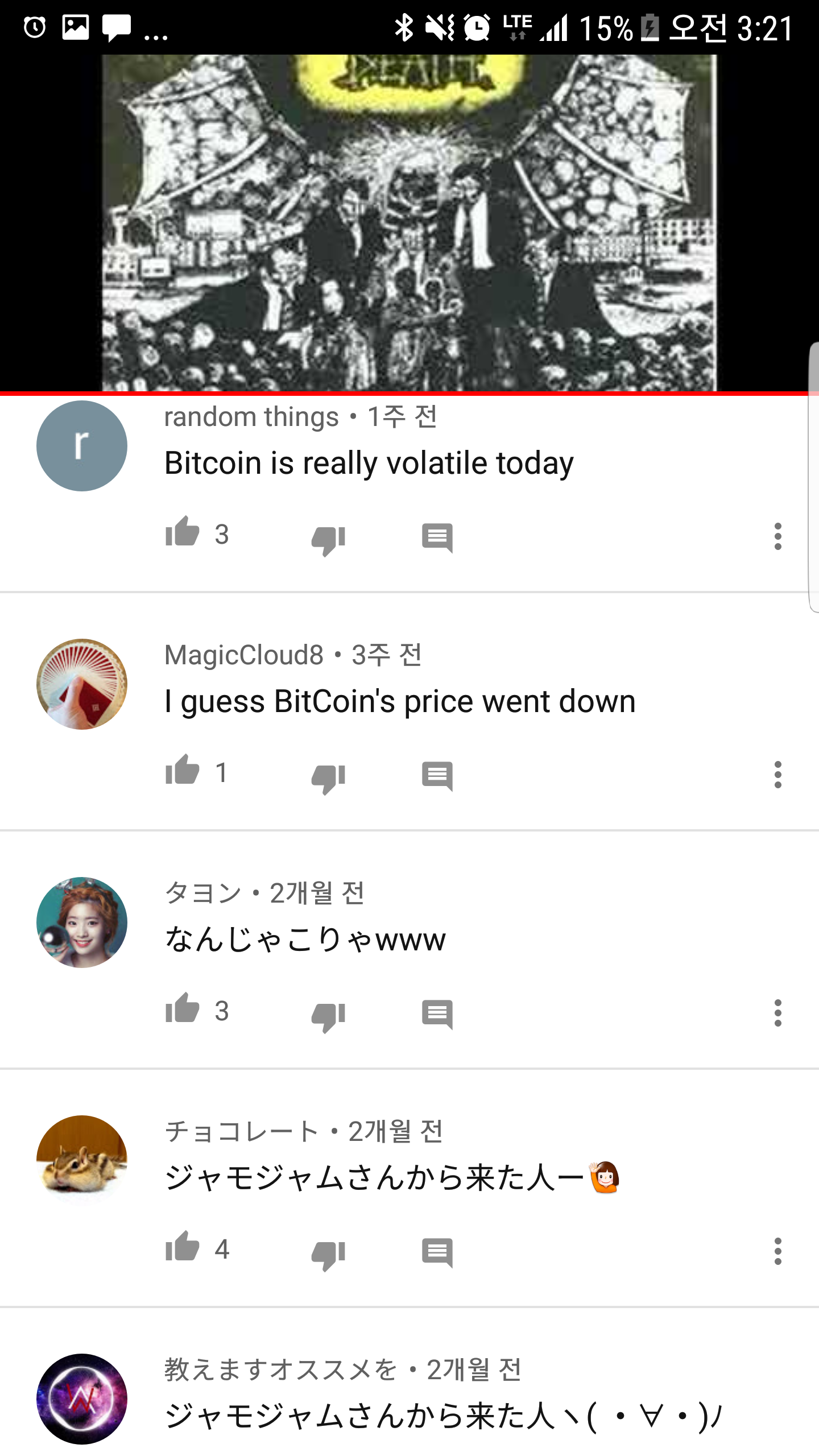Like random things' Bitcoin volatile comment
The image size is (819, 1456).
183,533
